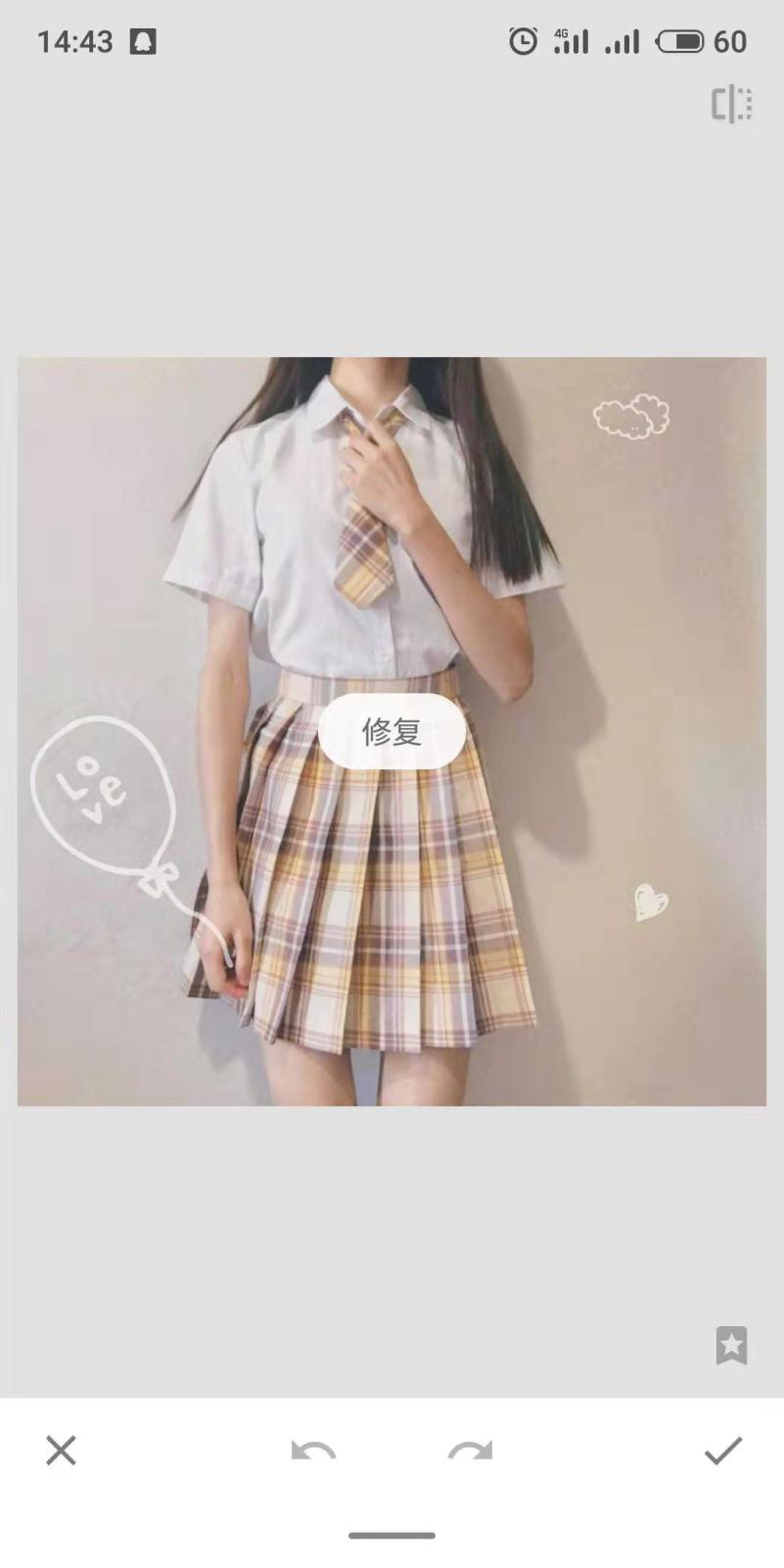Redo the healing stroke
Image resolution: width=784 pixels, height=1568 pixels.
(x=470, y=1451)
